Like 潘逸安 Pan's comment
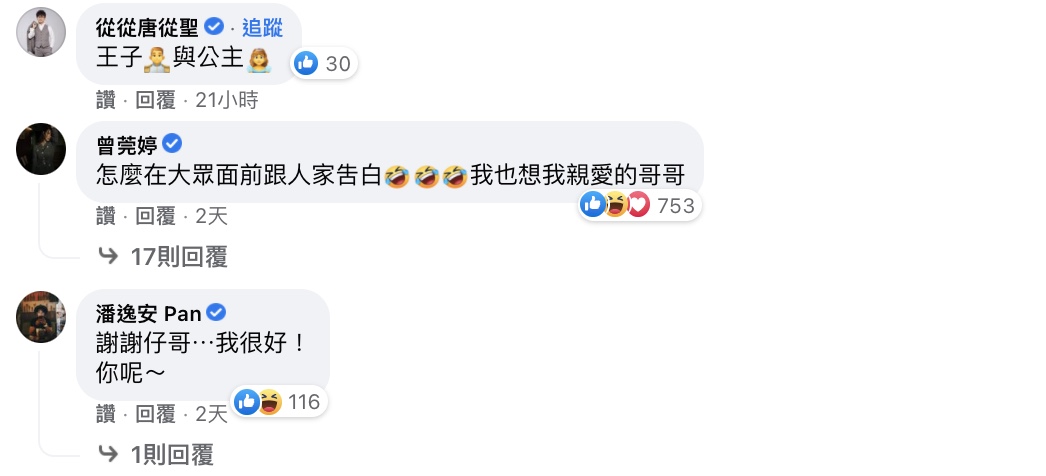Image resolution: width=1046 pixels, height=476 pixels. (x=105, y=414)
